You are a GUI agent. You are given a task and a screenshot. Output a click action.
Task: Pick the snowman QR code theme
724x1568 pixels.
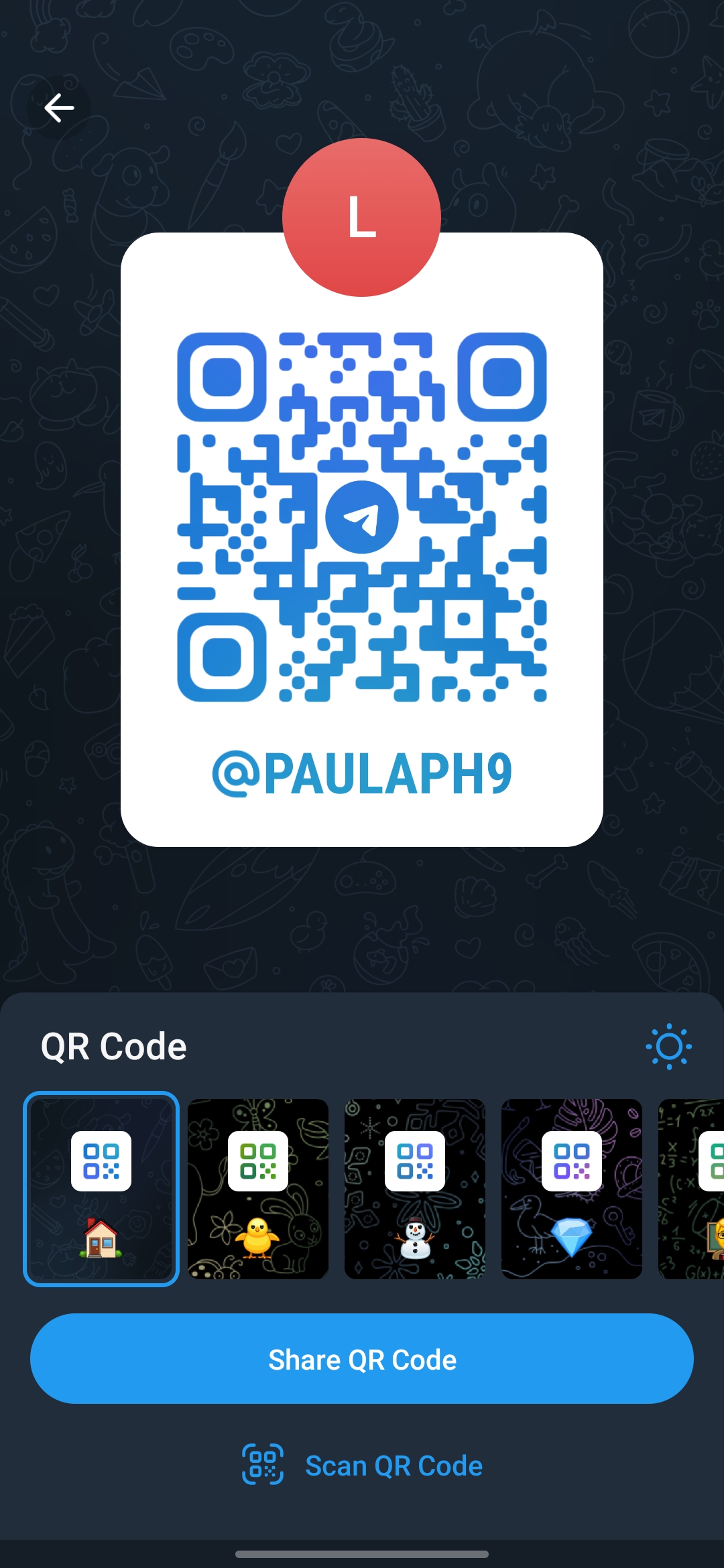[x=415, y=1189]
